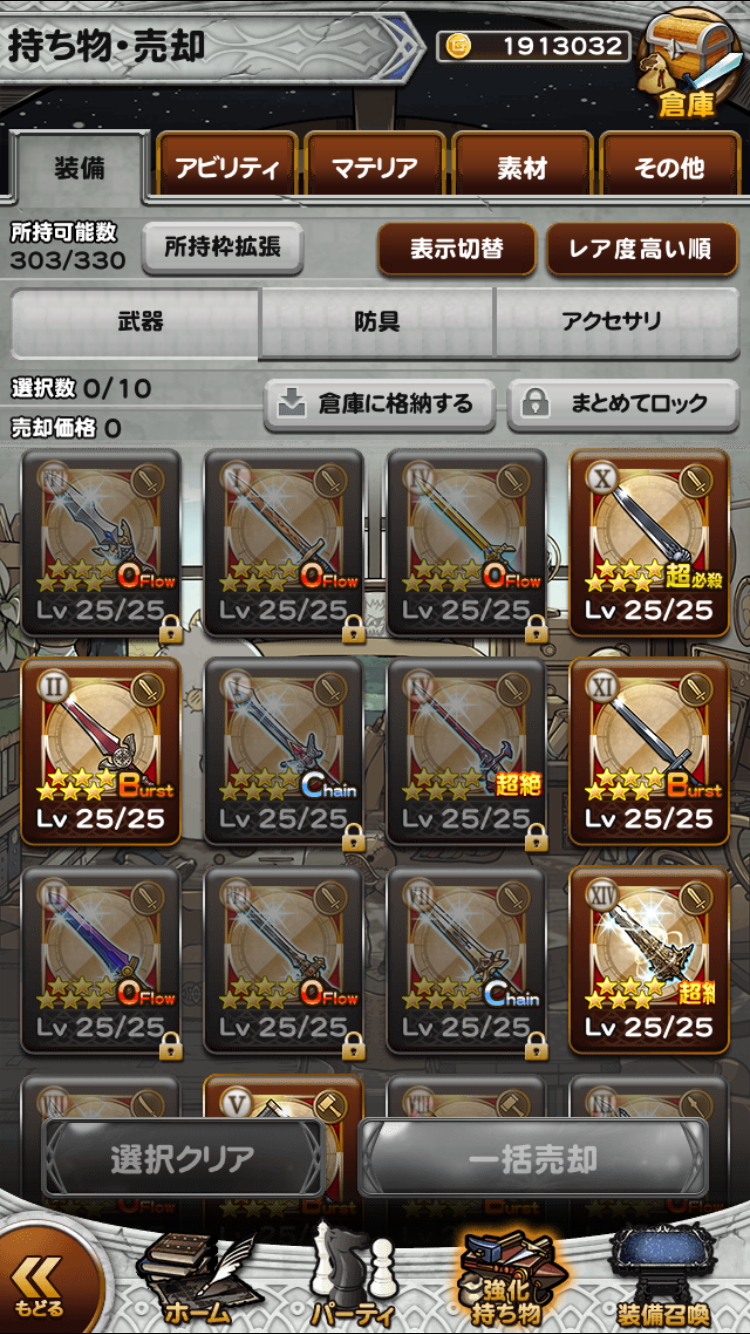The image size is (750, 1334).
Task: Select the XI Burst sword card
Action: (x=649, y=750)
